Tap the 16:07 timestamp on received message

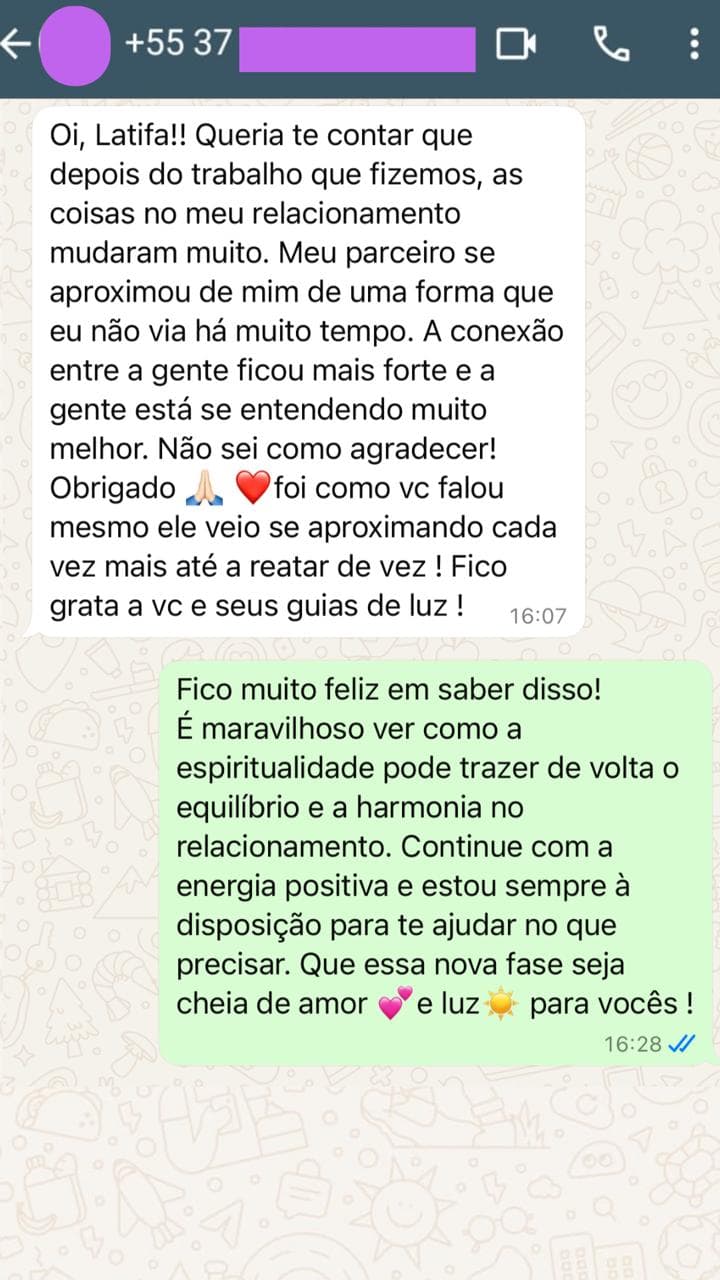(541, 616)
